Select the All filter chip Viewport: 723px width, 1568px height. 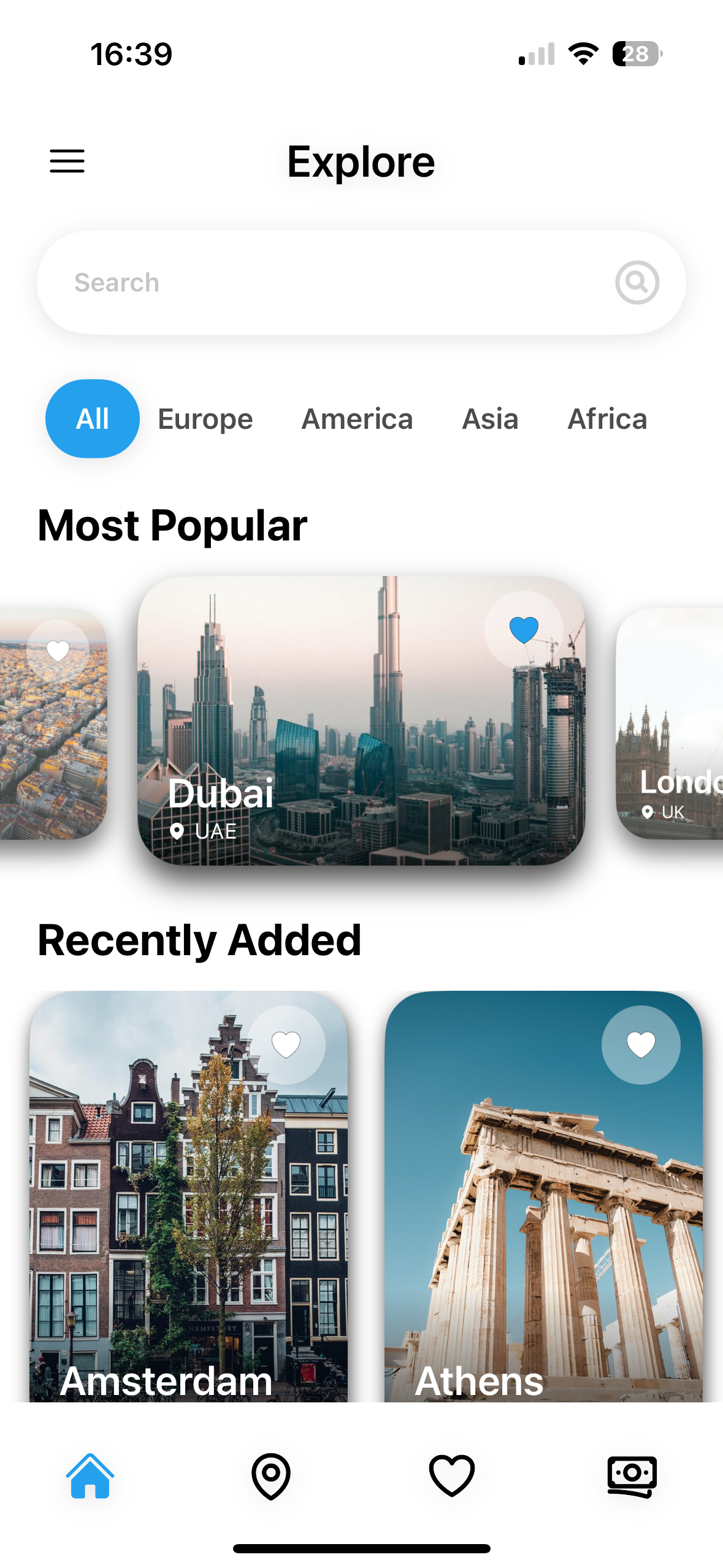point(93,419)
